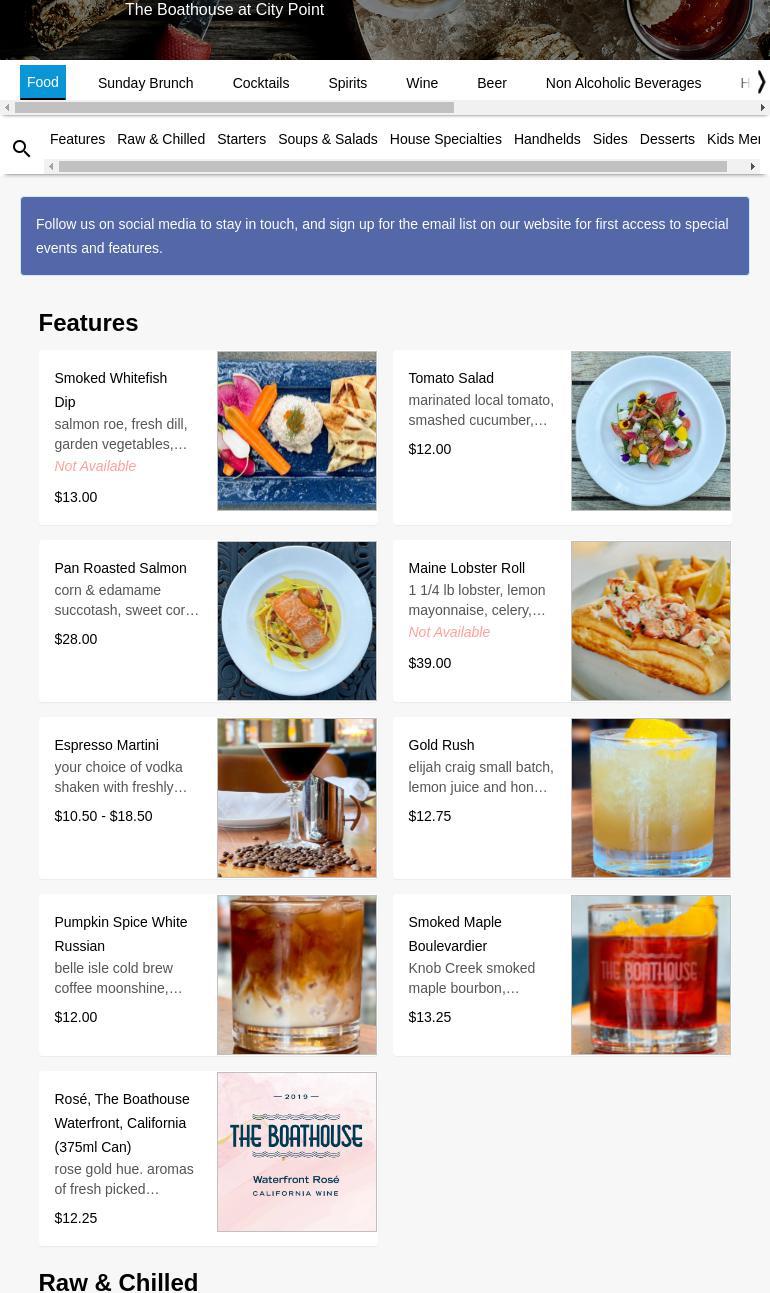Select House Specialties section
Viewport: 770px width, 1293px height.
pos(445,139)
